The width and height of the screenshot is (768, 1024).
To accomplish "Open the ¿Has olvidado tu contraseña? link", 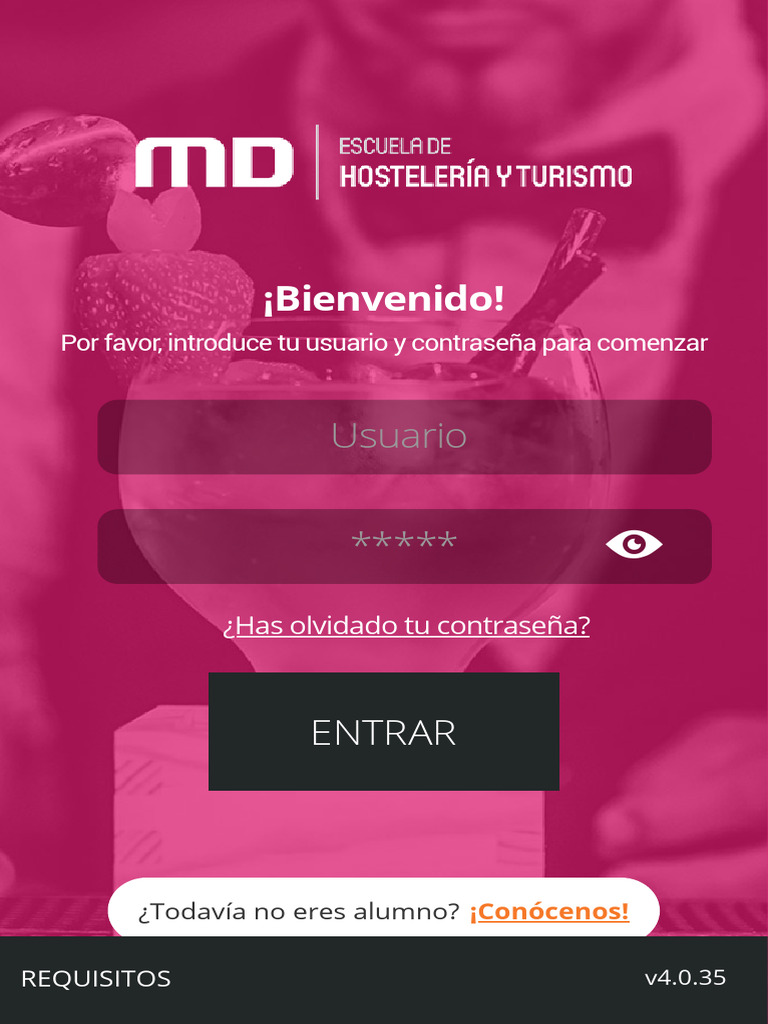I will tap(406, 625).
